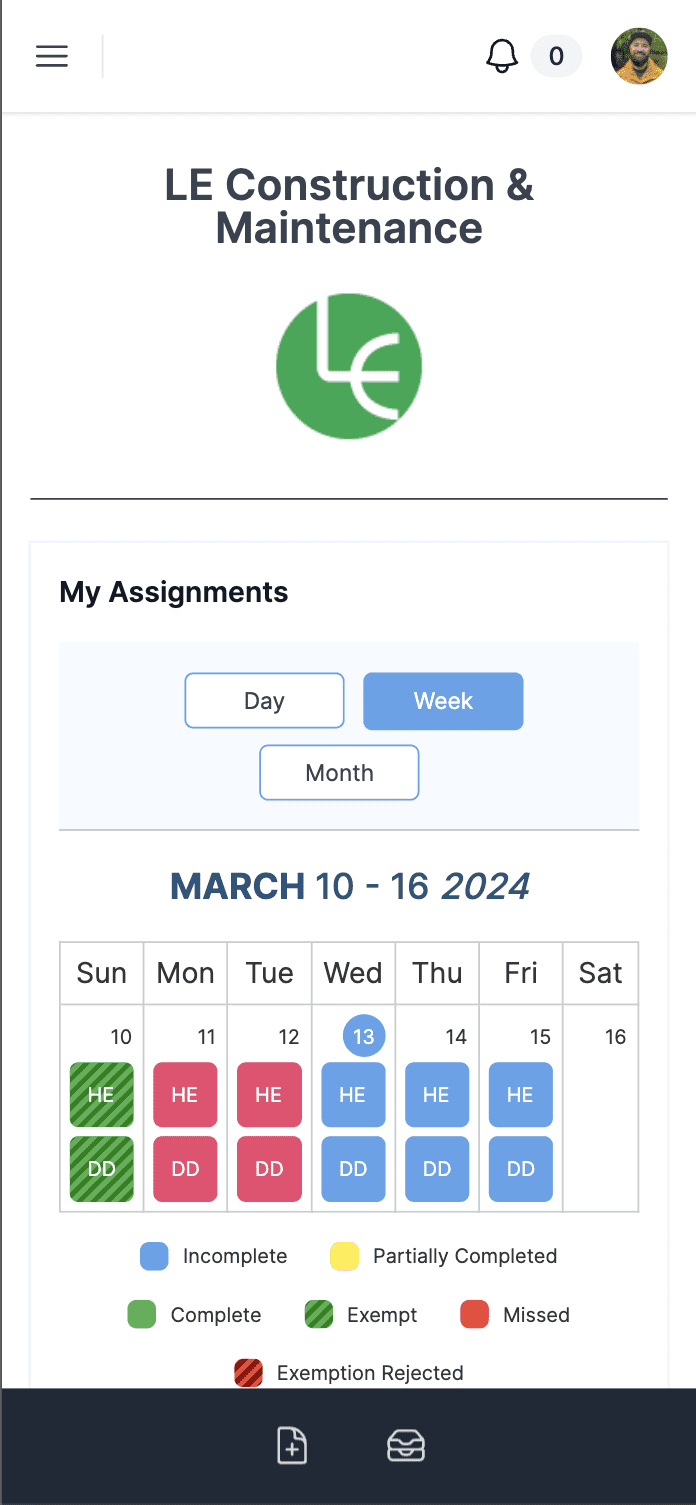
Task: Open the DD assignment on Friday 15
Action: click(521, 1169)
